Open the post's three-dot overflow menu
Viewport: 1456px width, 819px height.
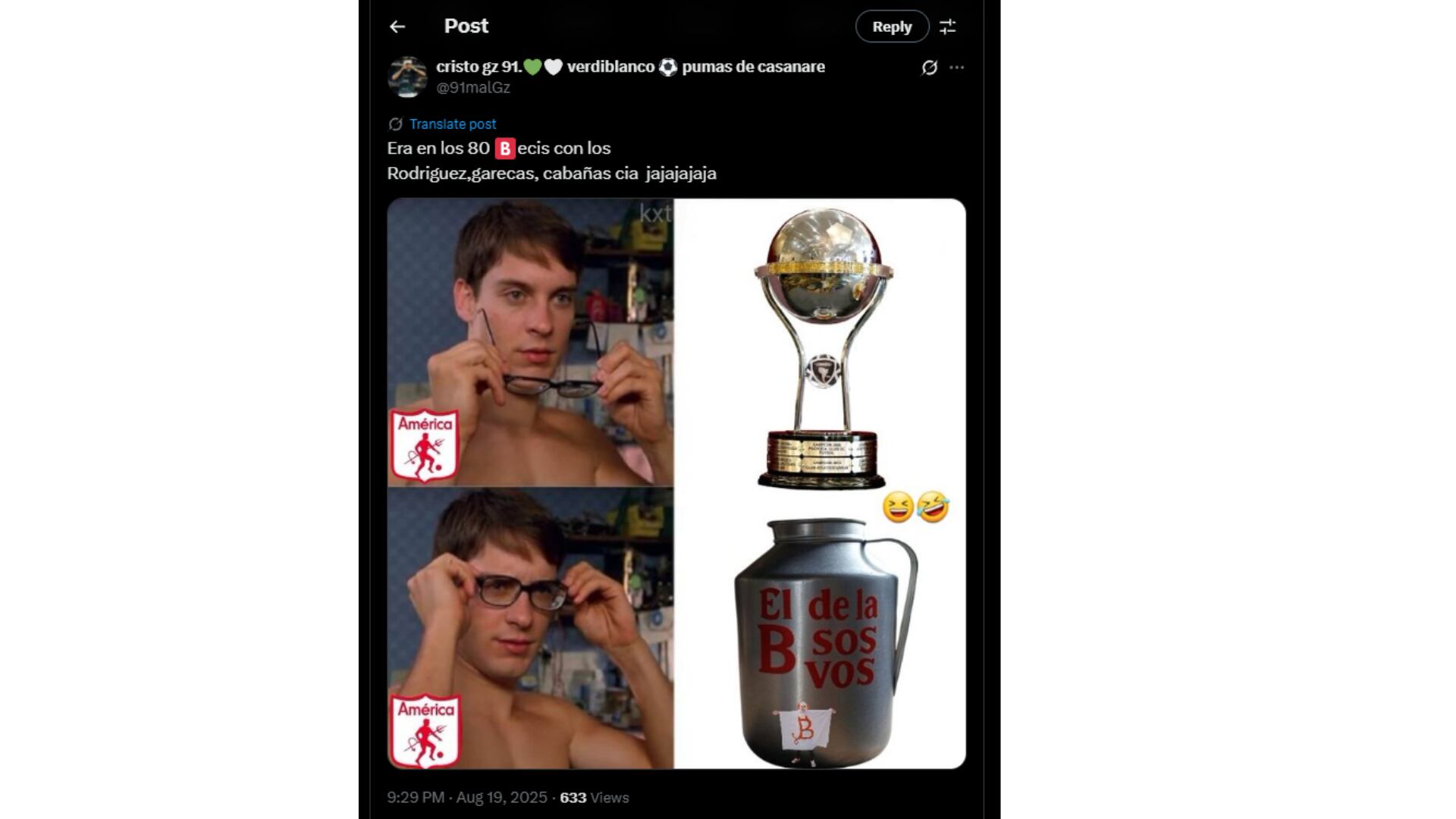tap(957, 67)
